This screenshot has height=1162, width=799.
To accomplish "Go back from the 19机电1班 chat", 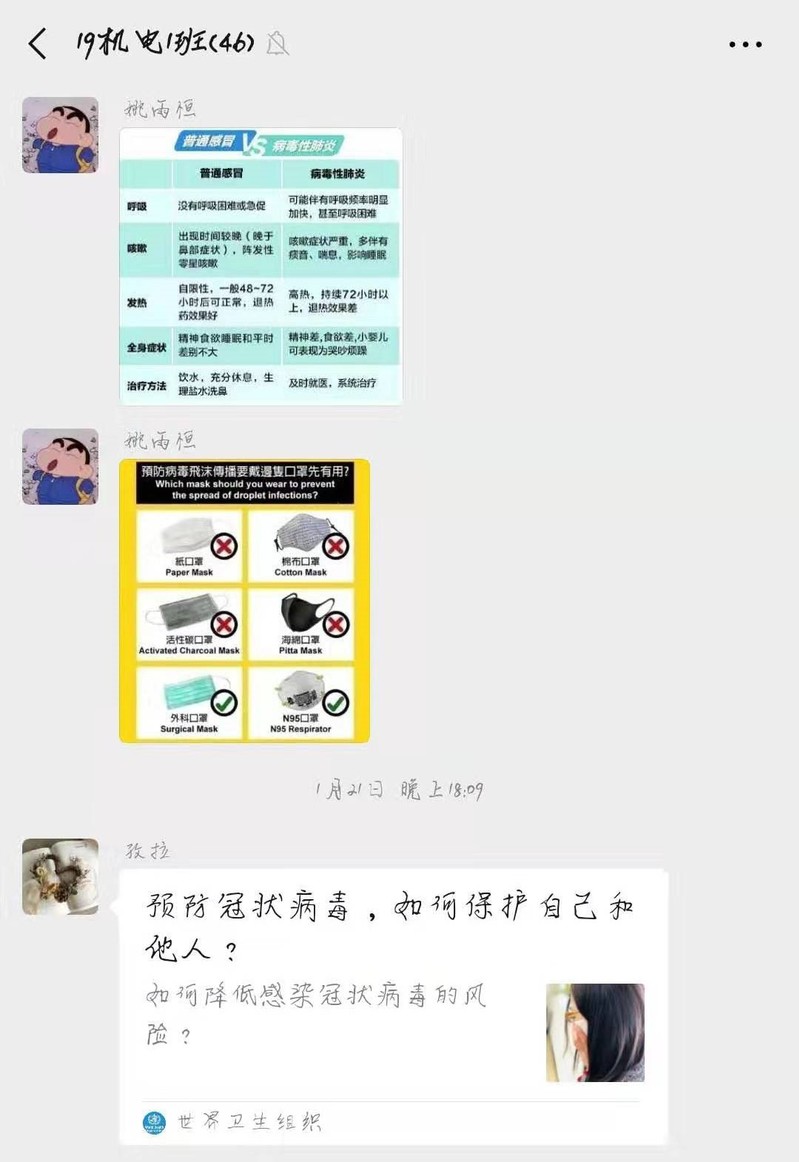I will pyautogui.click(x=38, y=43).
